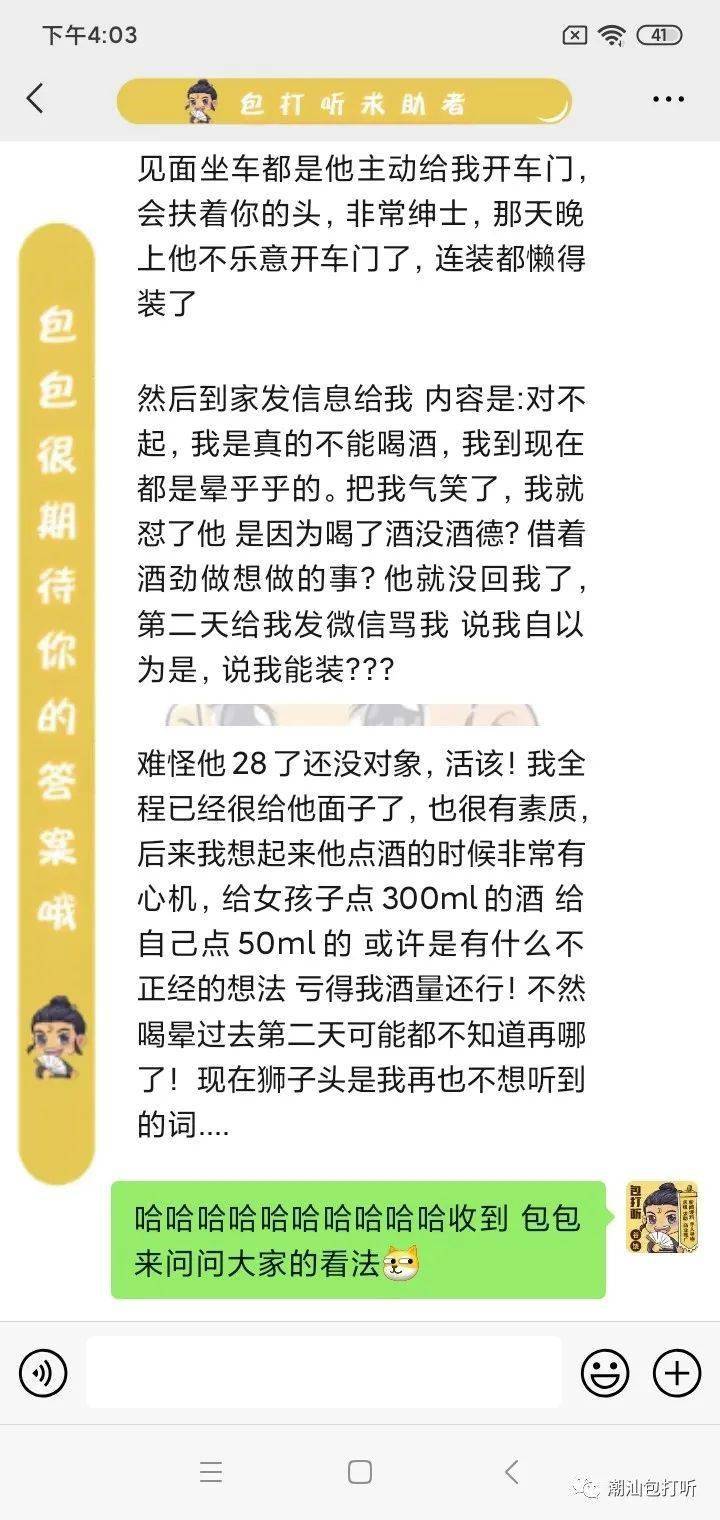This screenshot has height=1520, width=720.
Task: Open recent apps from navigation bar
Action: [210, 1471]
